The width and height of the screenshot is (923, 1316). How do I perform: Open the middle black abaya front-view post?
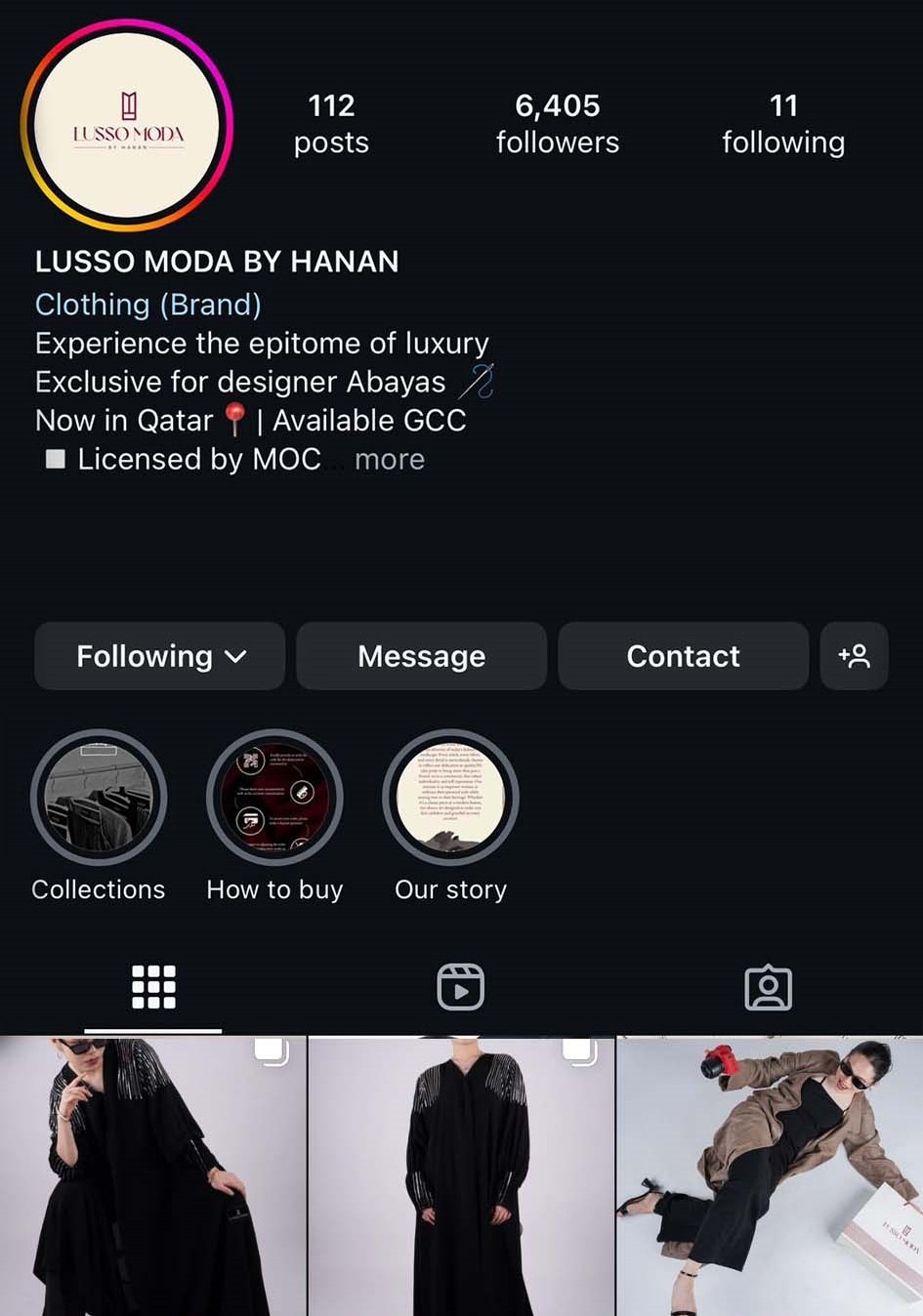pyautogui.click(x=461, y=1176)
